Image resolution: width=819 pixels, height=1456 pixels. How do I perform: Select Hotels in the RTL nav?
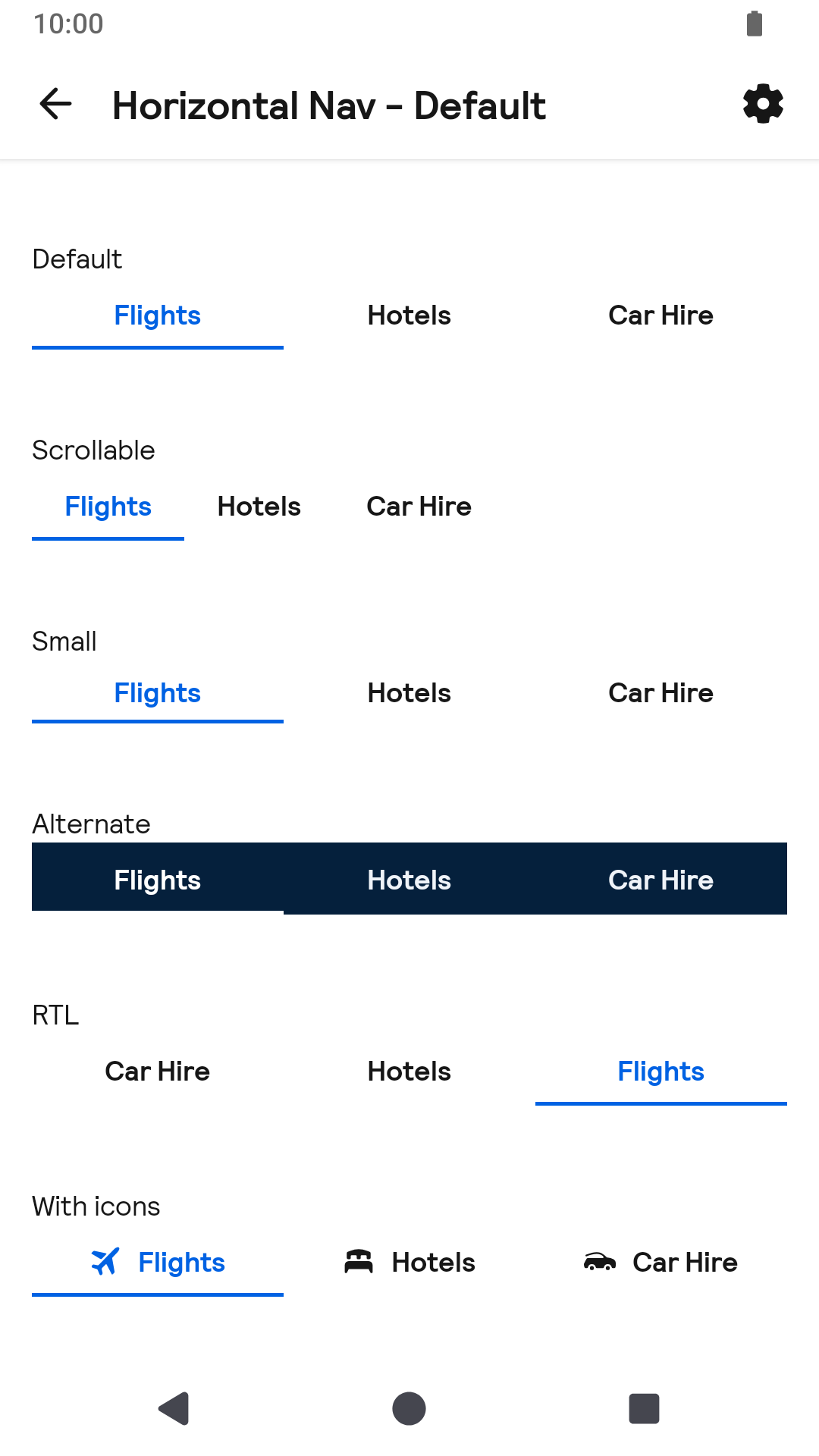tap(409, 1072)
